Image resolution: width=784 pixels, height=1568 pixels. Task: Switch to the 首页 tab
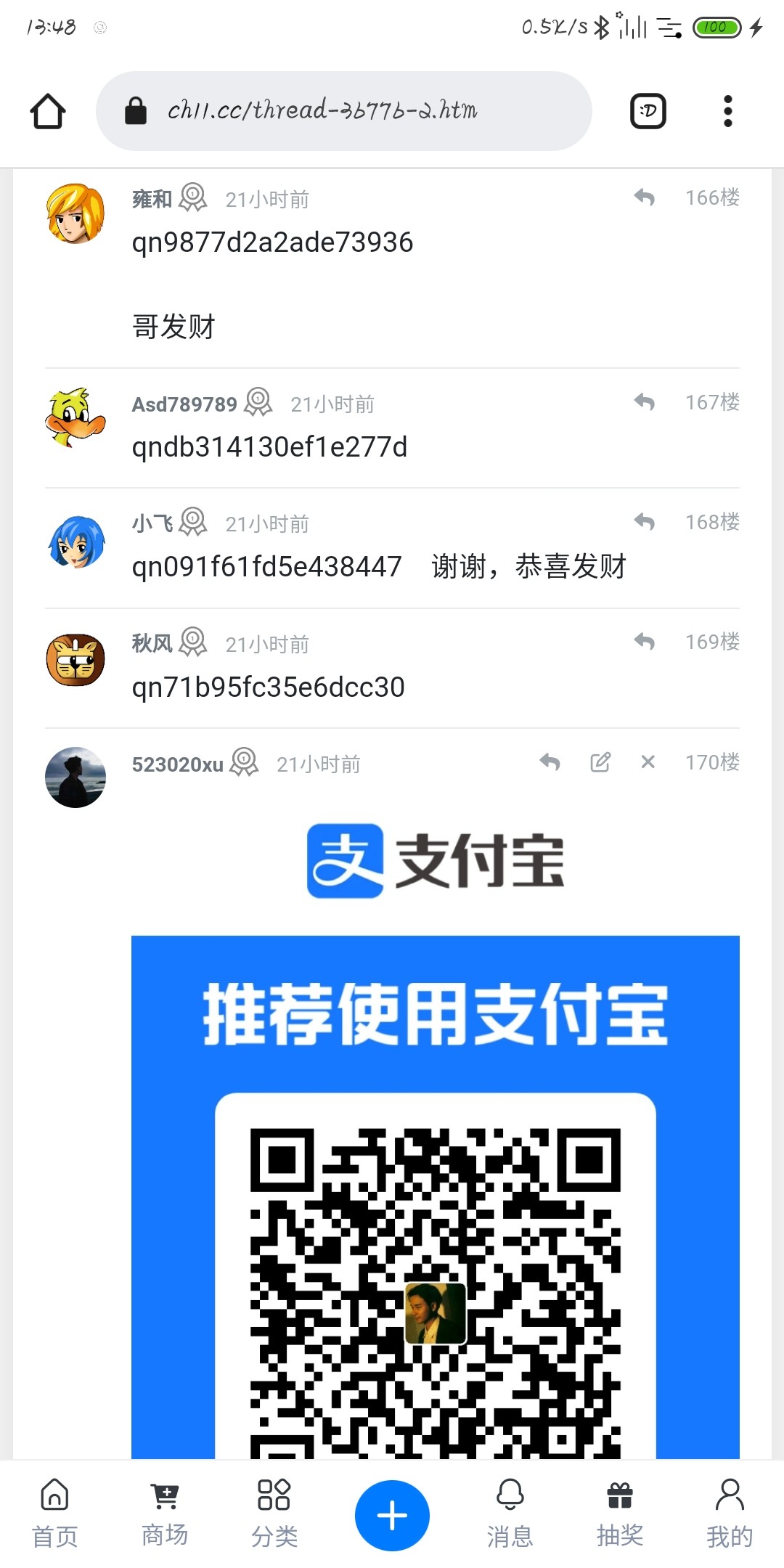55,1514
